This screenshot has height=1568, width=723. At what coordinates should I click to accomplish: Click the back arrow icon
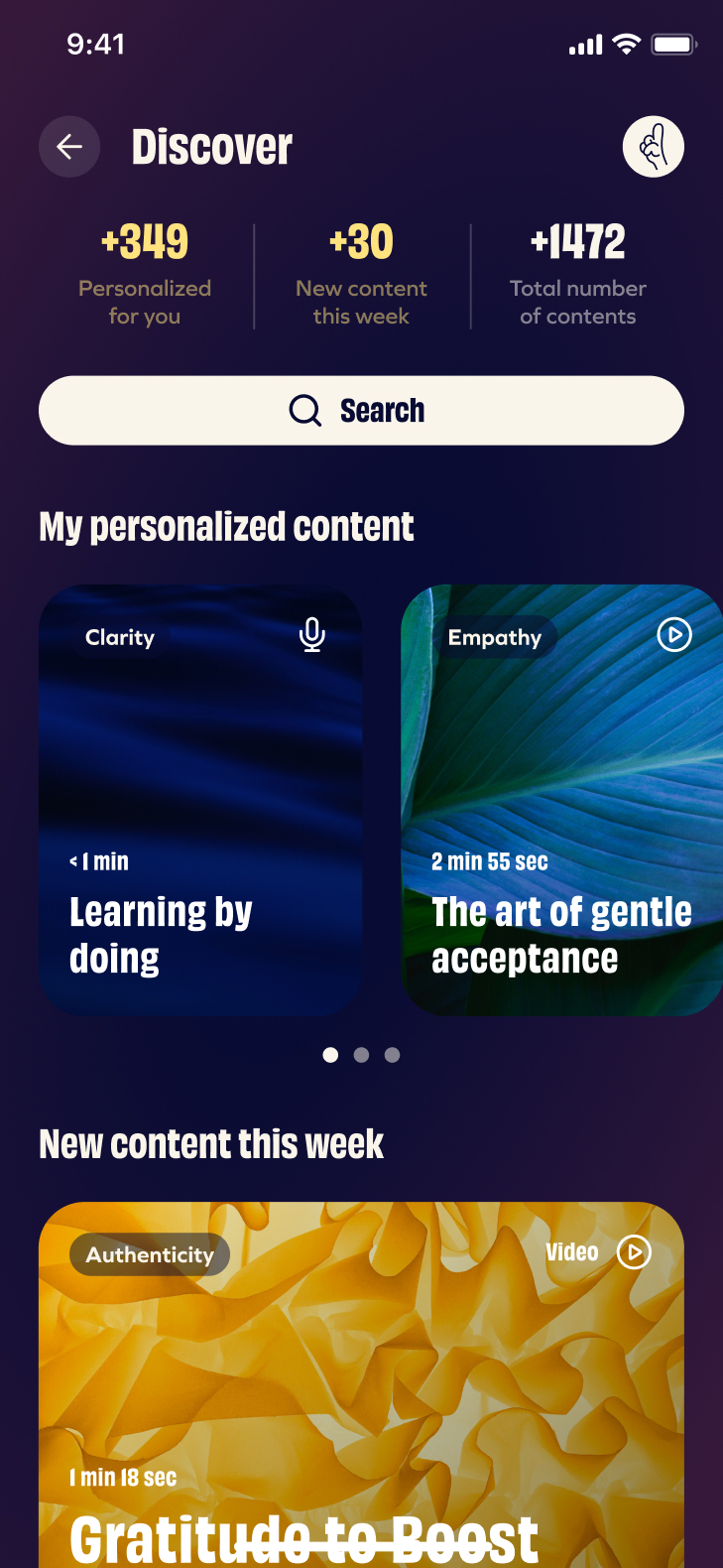click(x=68, y=146)
